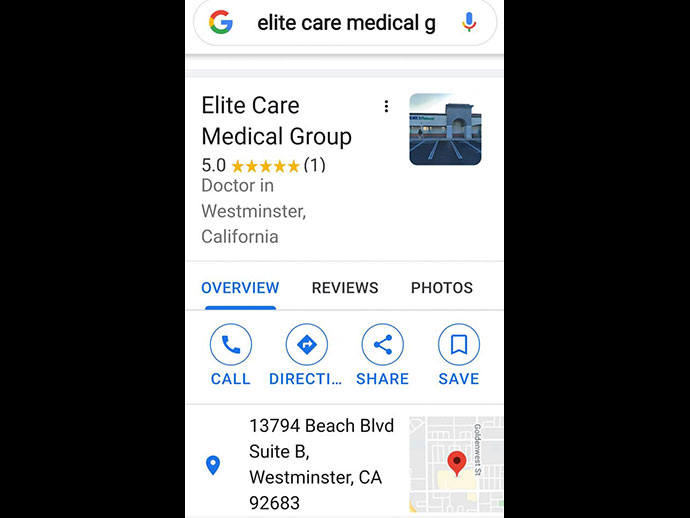Call Elite Care Medical Group
Image resolution: width=690 pixels, height=518 pixels.
tap(231, 355)
